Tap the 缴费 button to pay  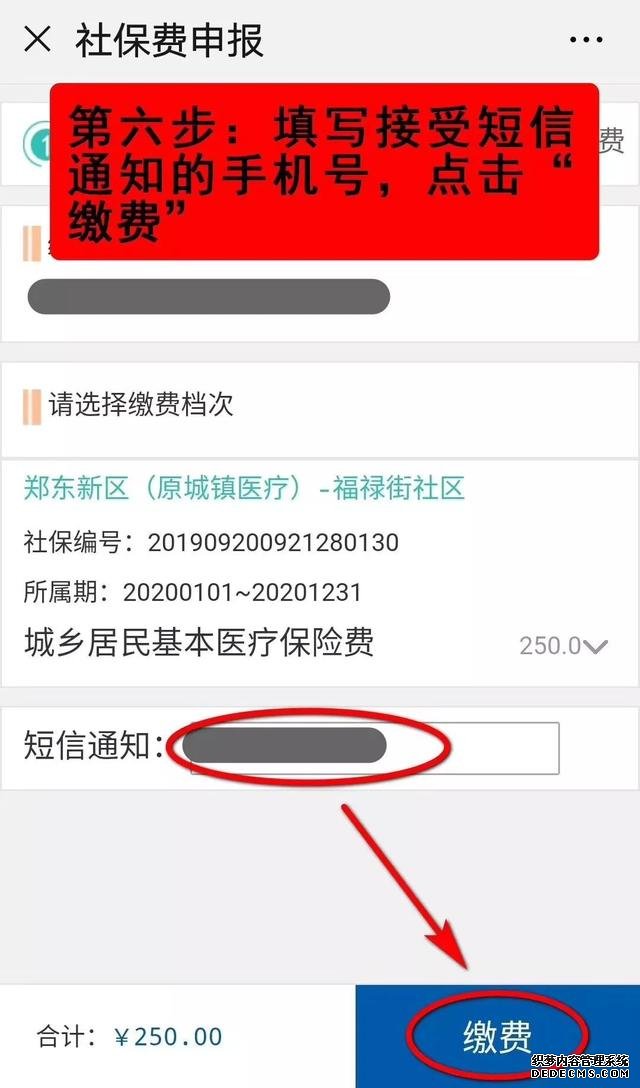point(498,1036)
